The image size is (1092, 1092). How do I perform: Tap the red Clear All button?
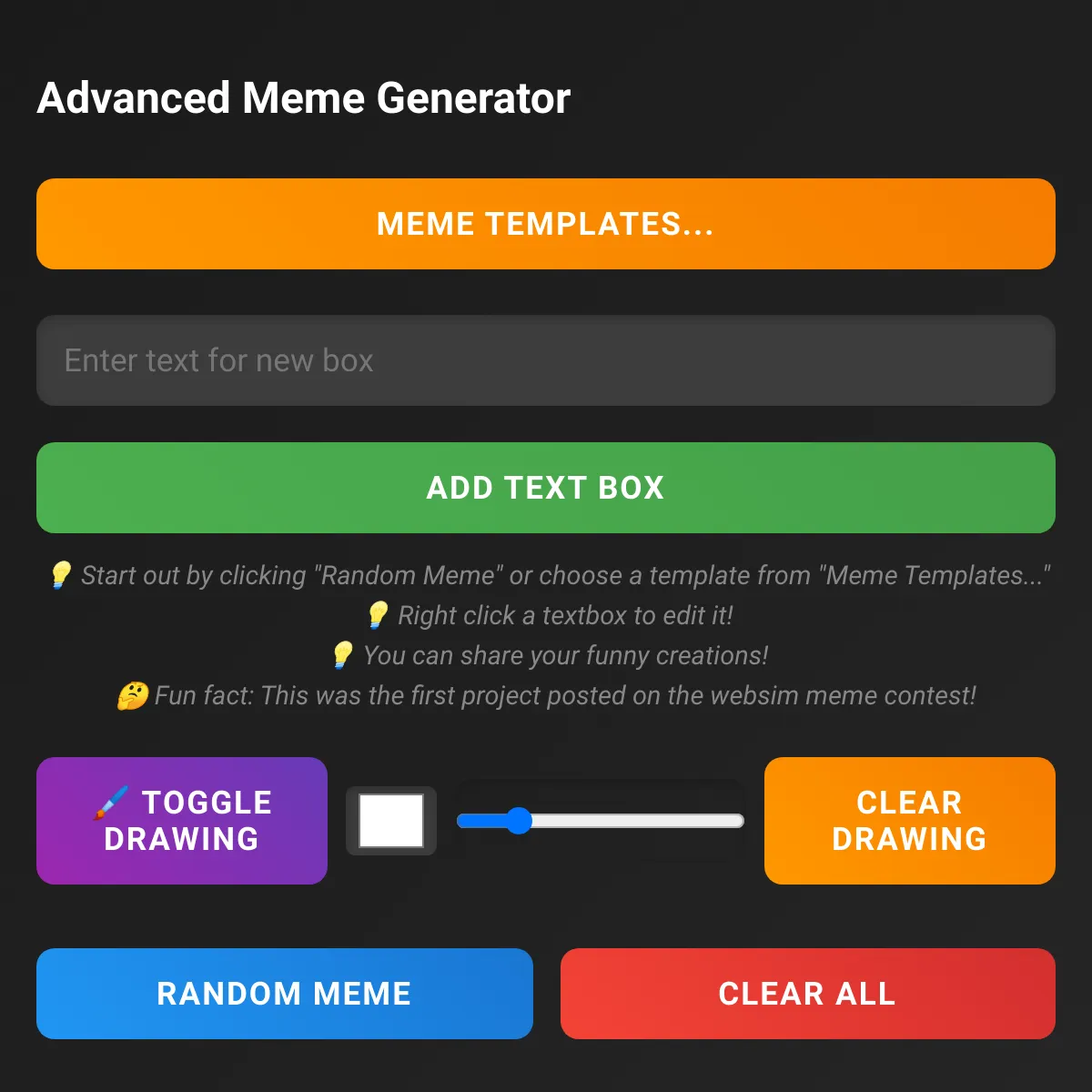click(x=808, y=994)
